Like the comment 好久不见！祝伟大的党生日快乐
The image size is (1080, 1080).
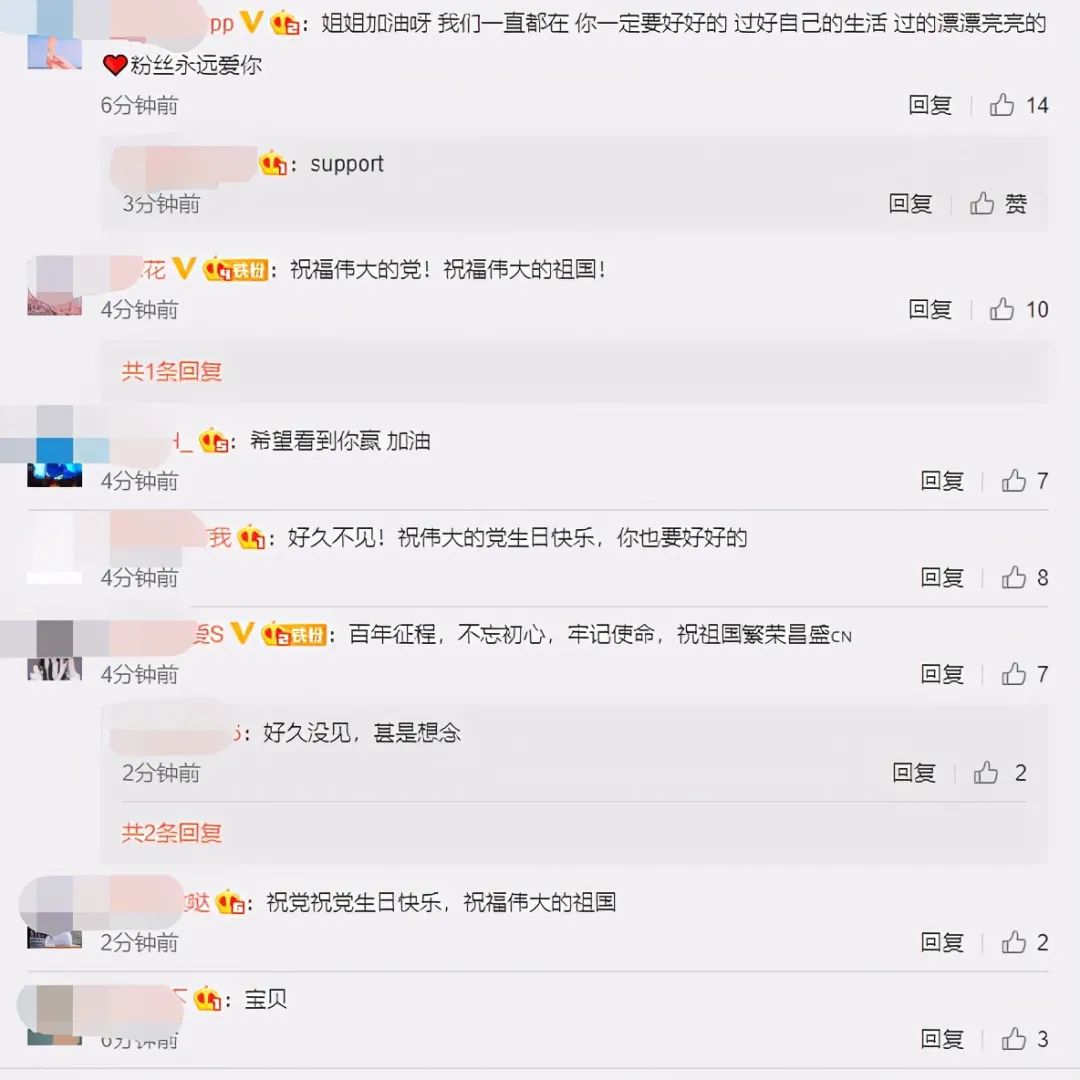[x=1014, y=577]
